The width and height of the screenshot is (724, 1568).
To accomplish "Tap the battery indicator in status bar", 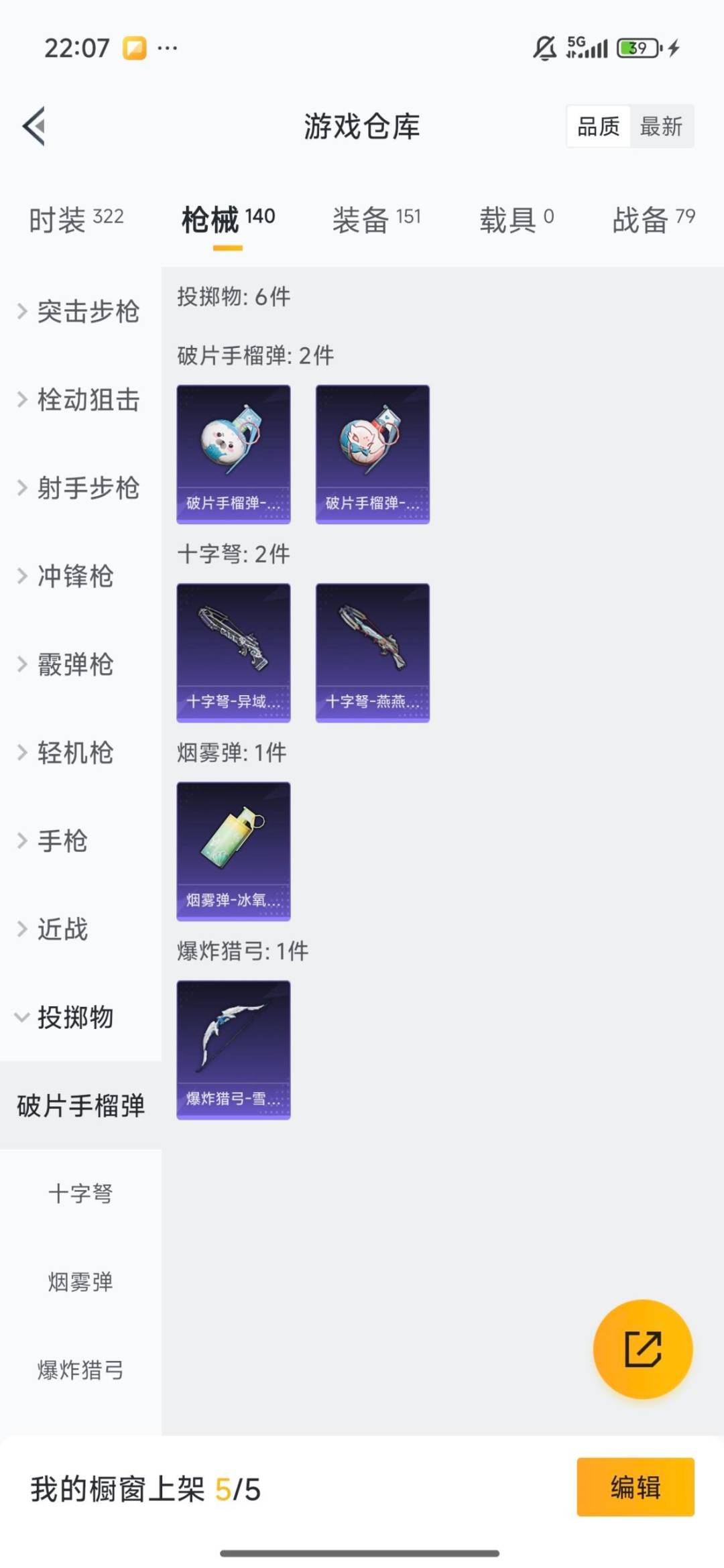I will pos(636,48).
